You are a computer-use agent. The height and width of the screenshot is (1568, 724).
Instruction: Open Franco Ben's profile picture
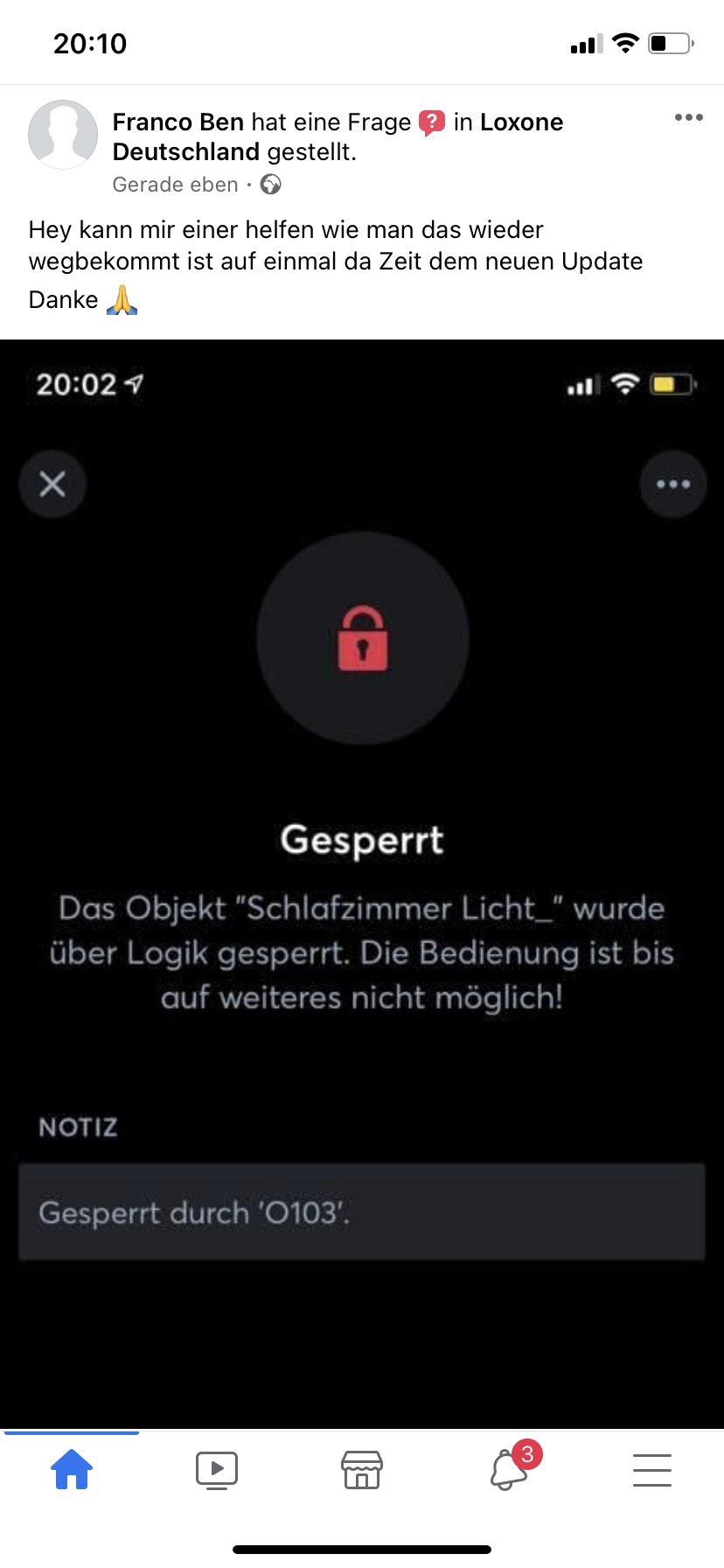(63, 135)
